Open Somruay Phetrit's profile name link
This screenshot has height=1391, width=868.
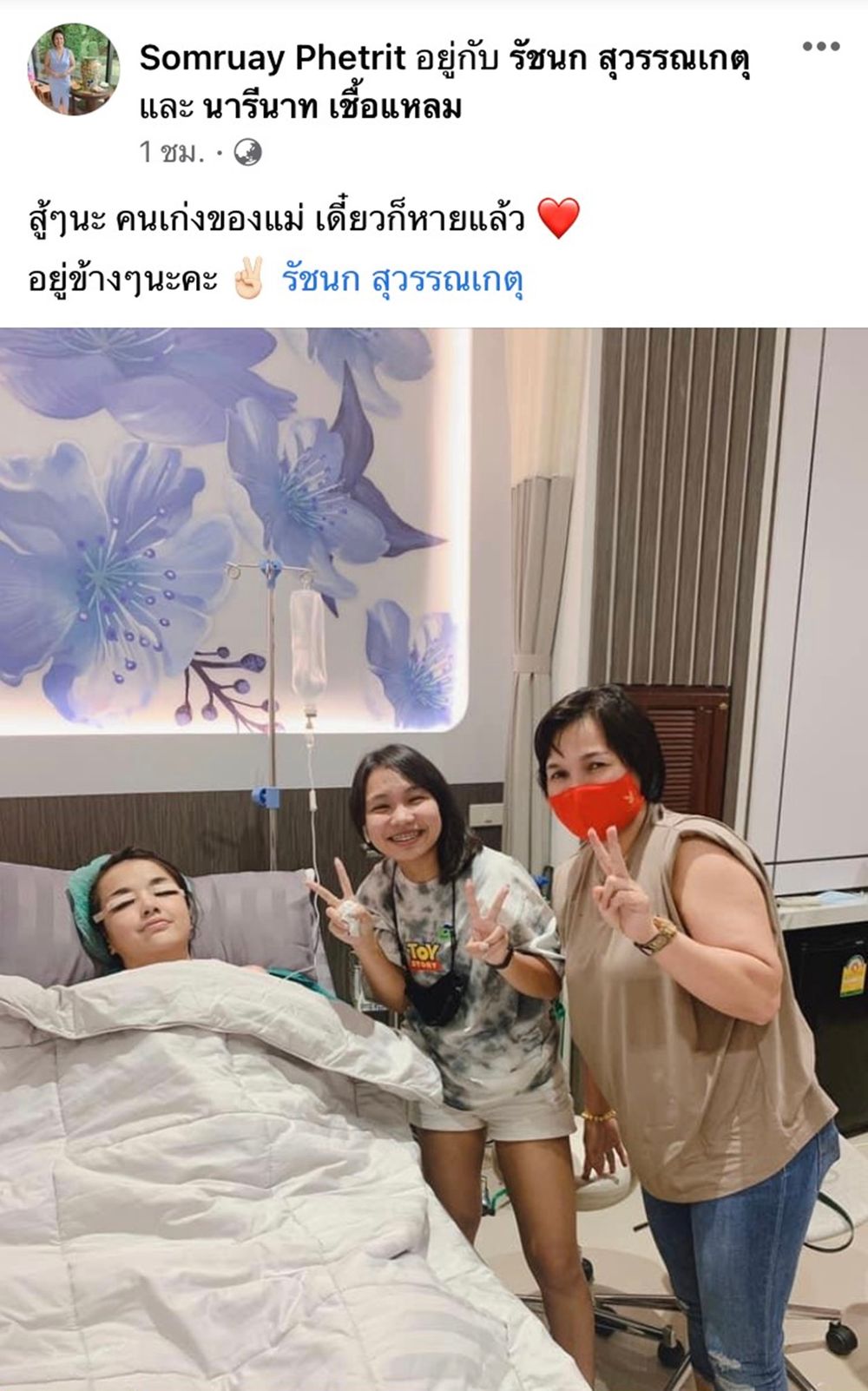[x=273, y=58]
